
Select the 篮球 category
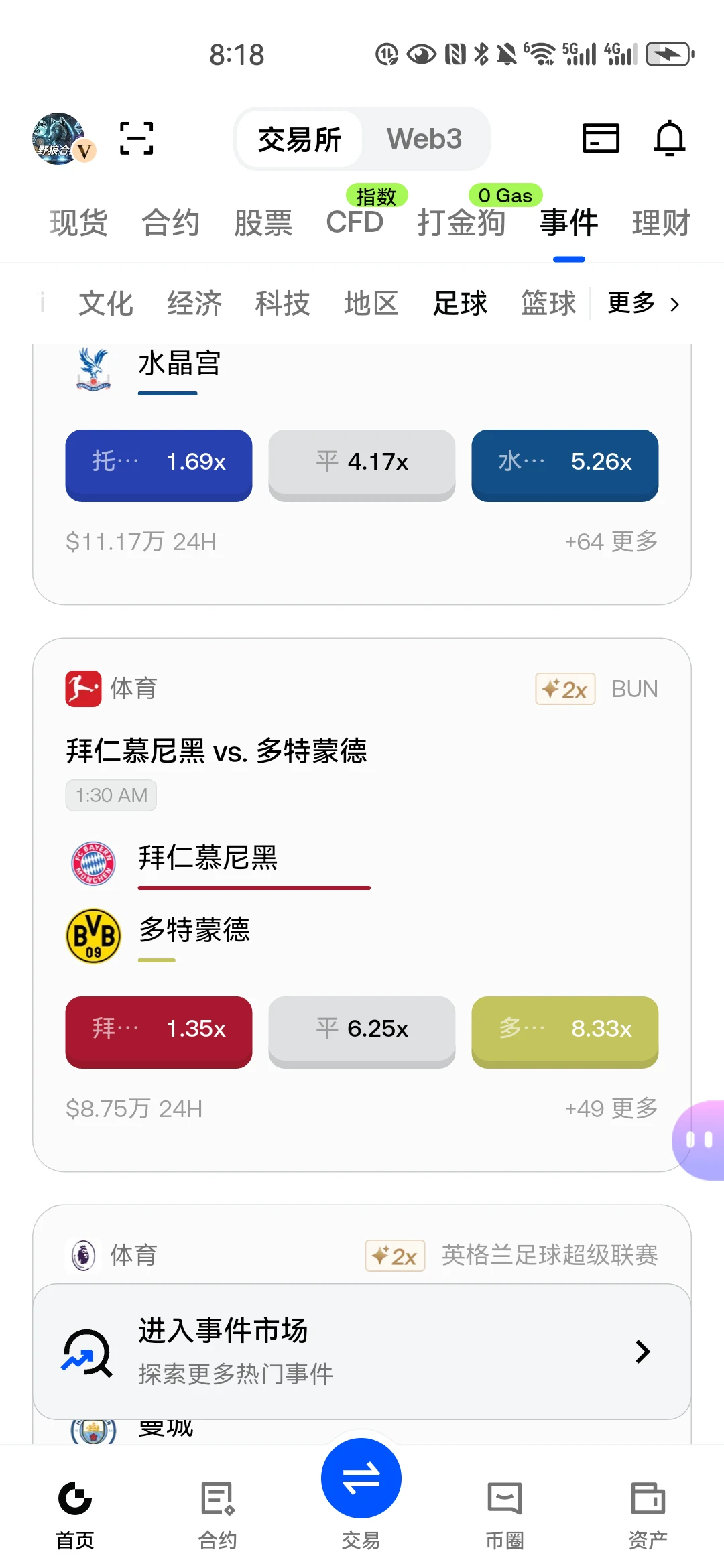click(548, 304)
